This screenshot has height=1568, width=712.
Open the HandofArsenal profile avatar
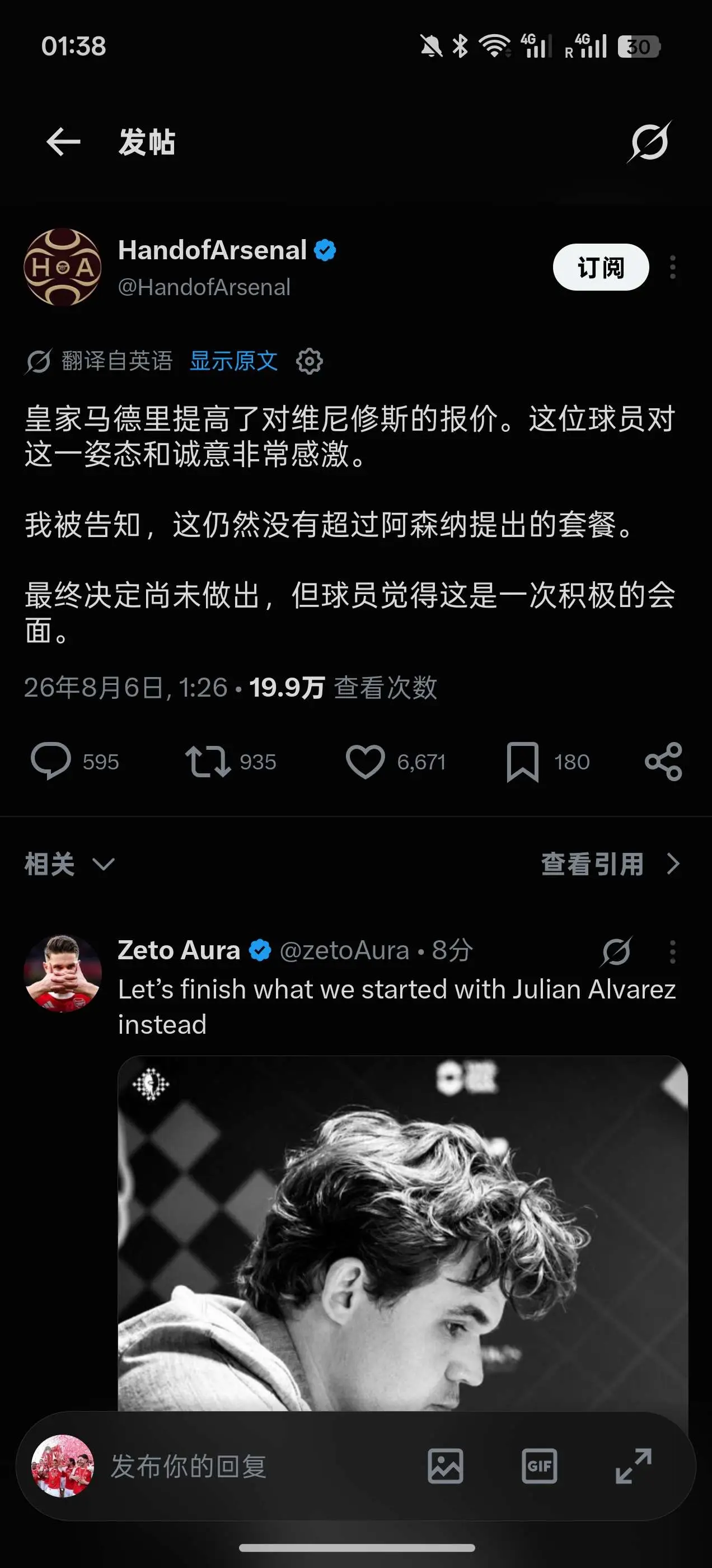[x=63, y=267]
